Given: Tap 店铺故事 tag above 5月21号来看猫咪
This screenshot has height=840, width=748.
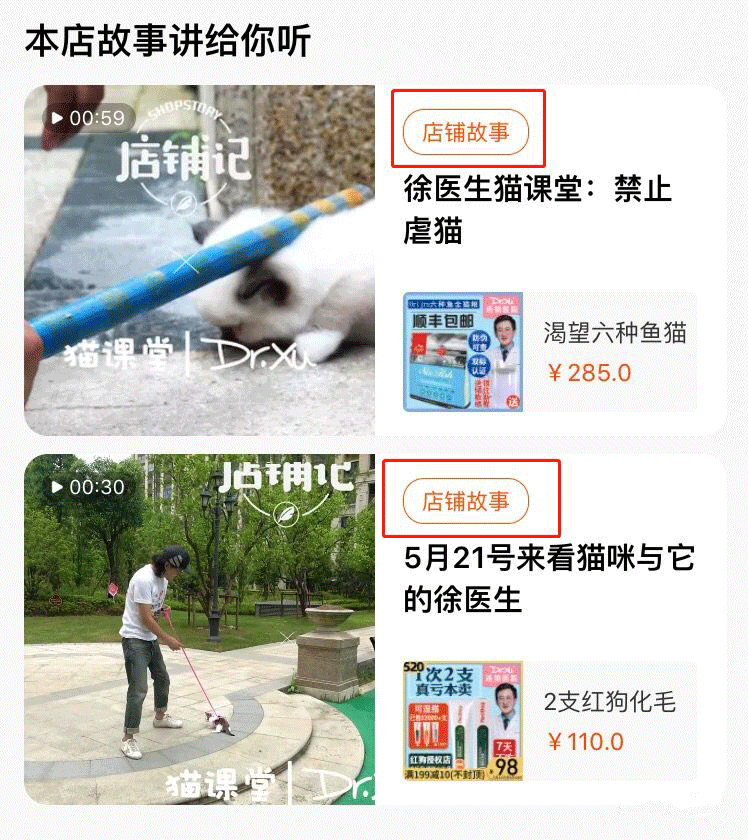Looking at the screenshot, I should (466, 501).
